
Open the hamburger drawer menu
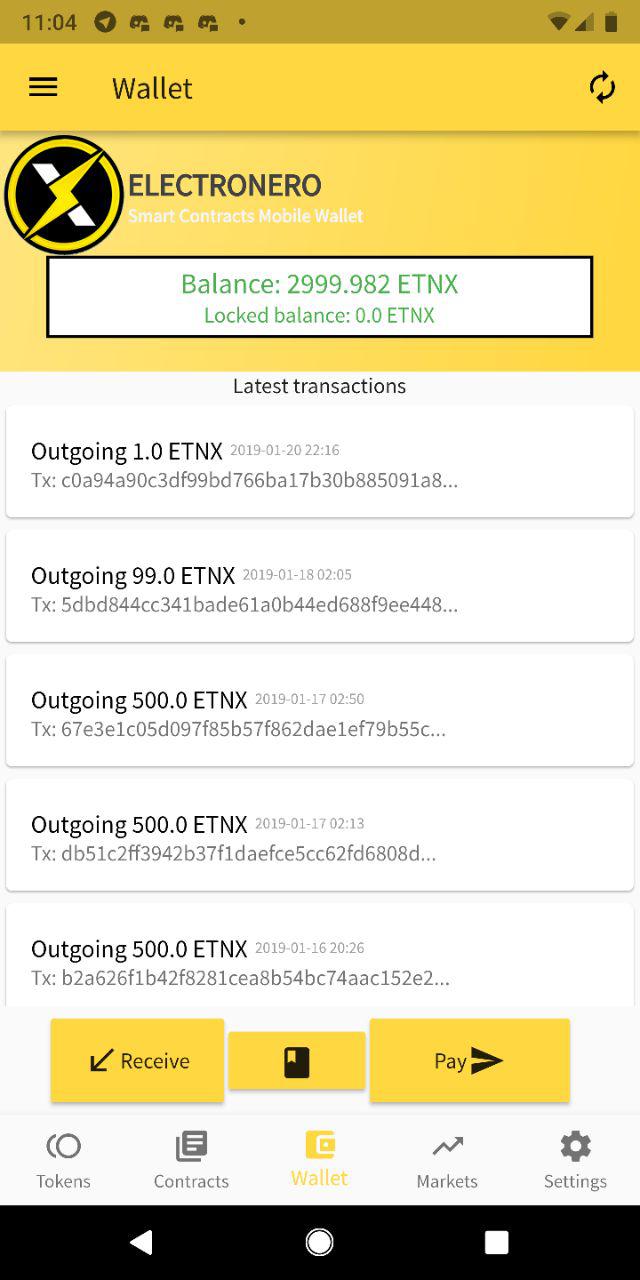coord(43,88)
